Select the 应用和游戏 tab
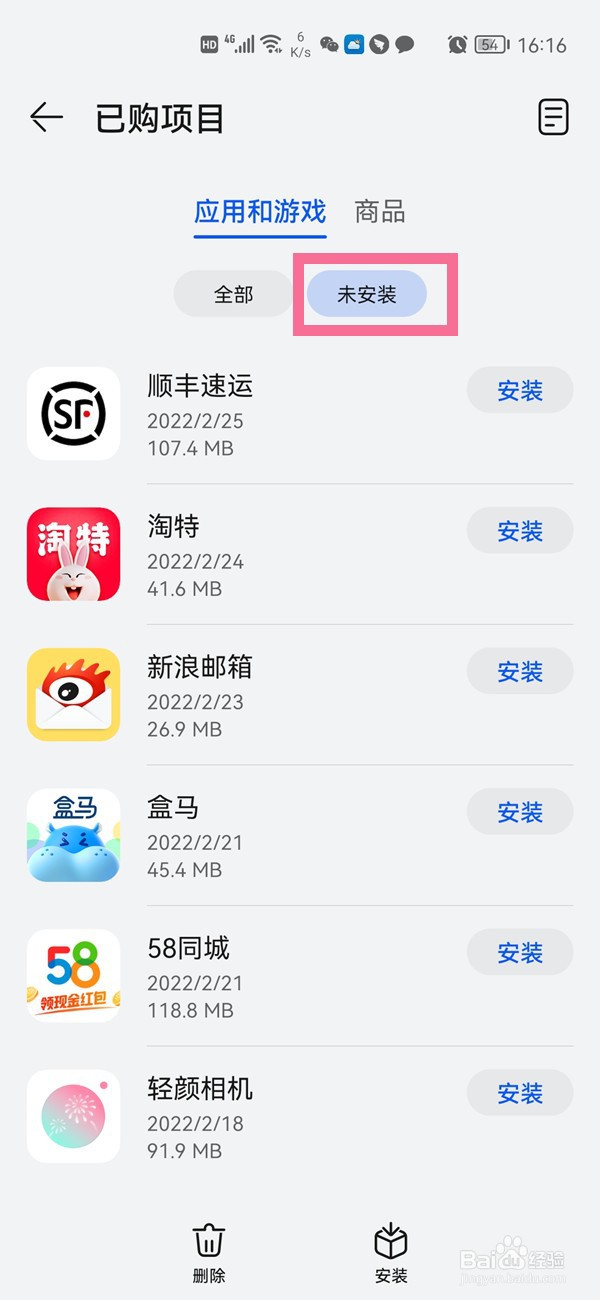Image resolution: width=600 pixels, height=1300 pixels. (260, 212)
